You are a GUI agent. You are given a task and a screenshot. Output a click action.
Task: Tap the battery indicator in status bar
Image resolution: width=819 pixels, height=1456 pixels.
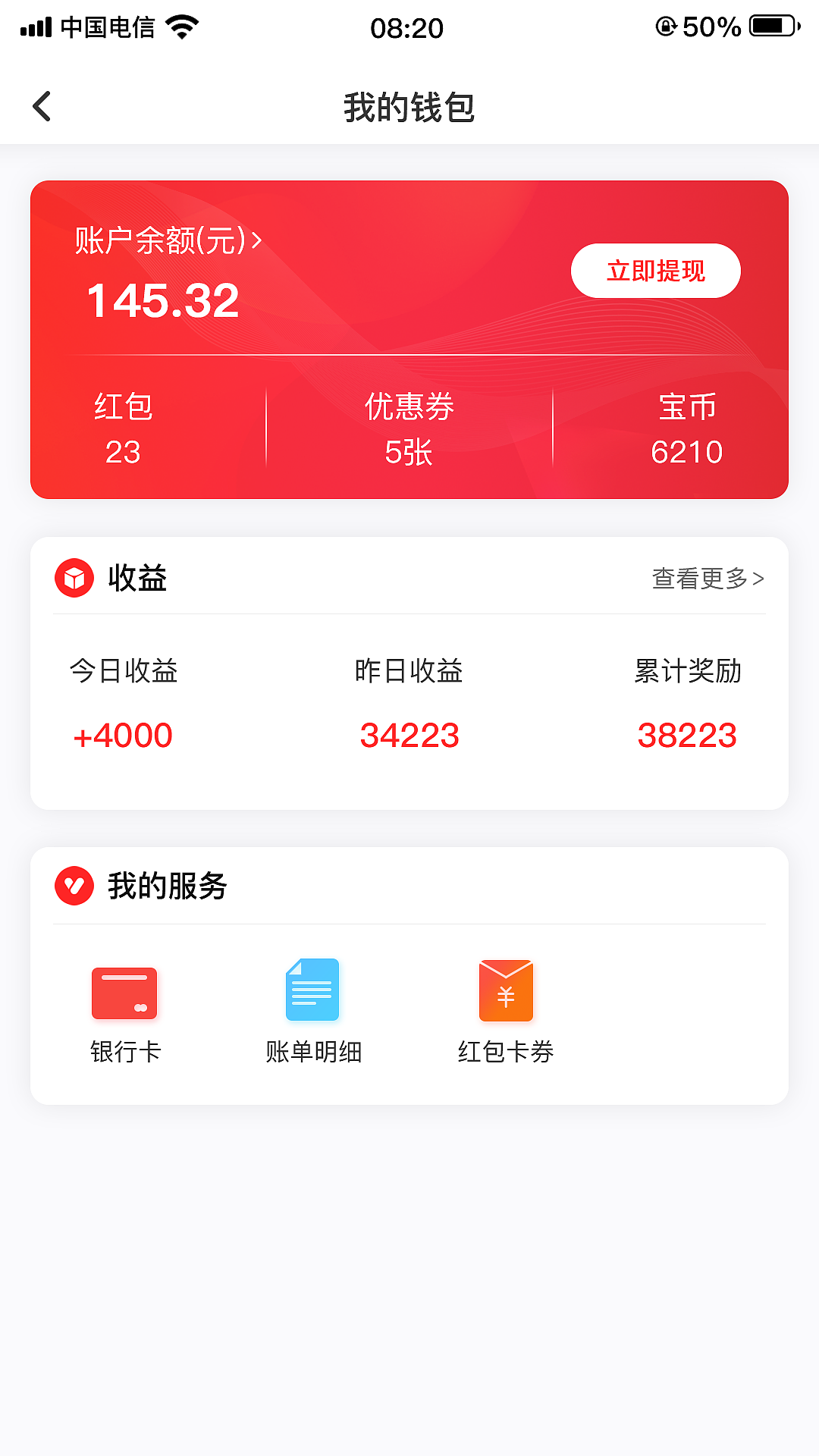click(x=772, y=27)
